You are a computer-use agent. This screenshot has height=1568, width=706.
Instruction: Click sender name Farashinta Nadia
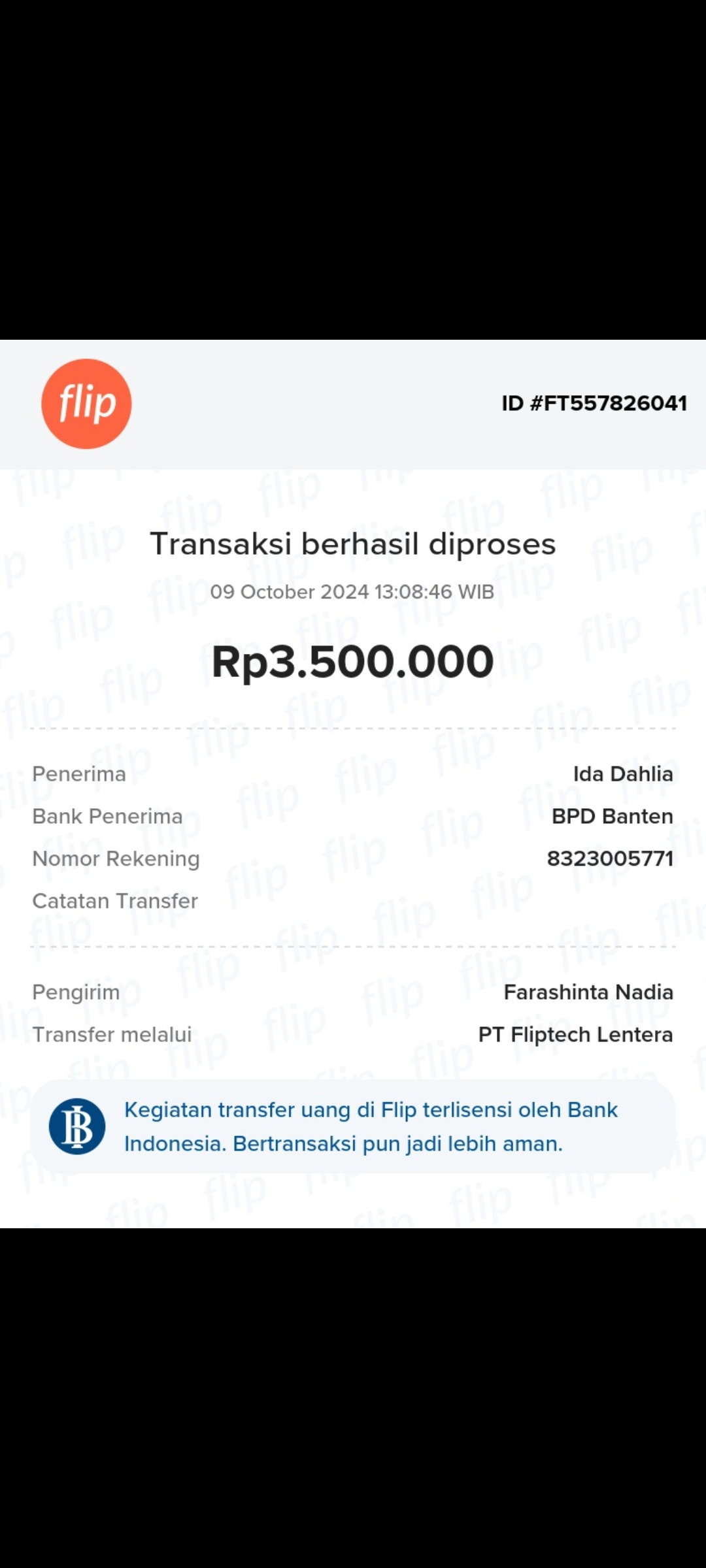588,992
